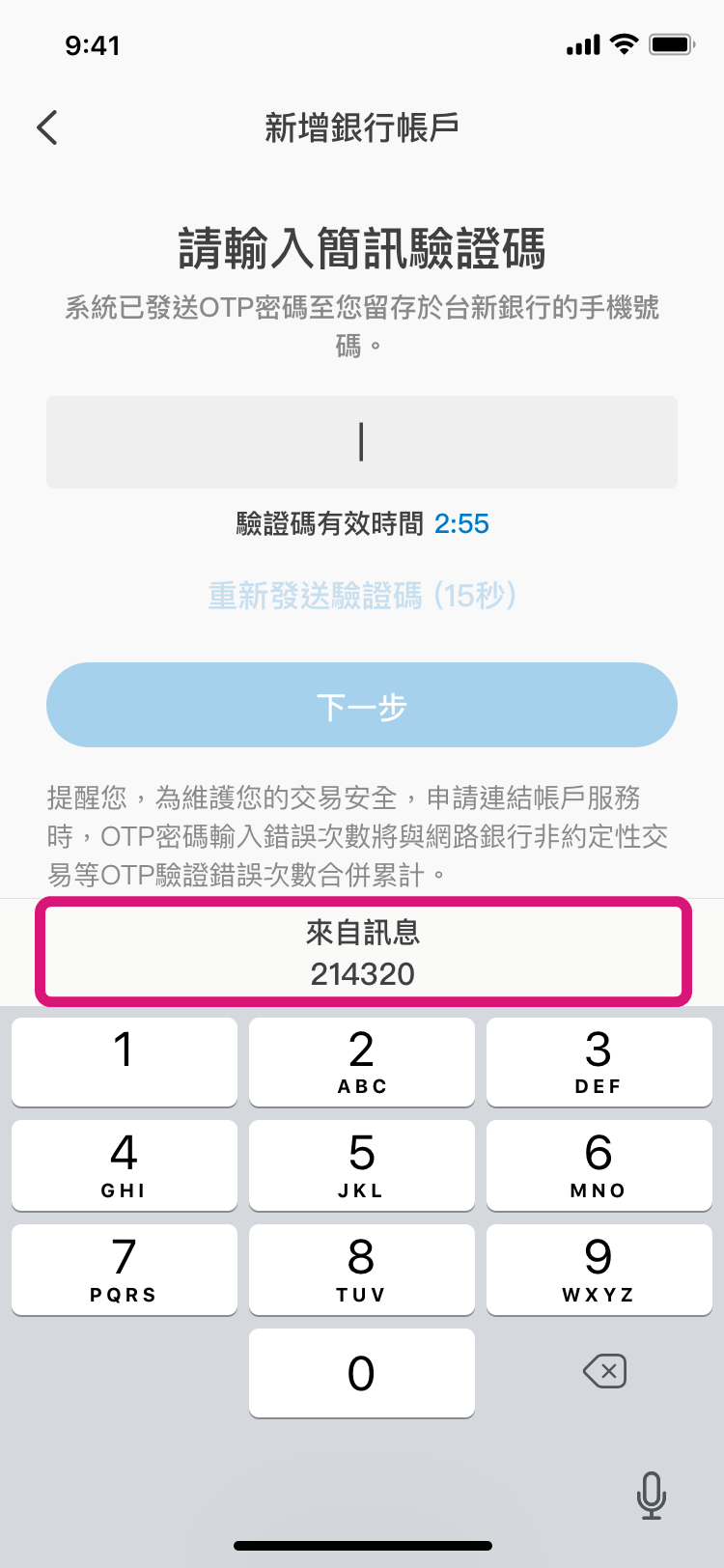Enter digit 4 on keypad

pos(124,1165)
